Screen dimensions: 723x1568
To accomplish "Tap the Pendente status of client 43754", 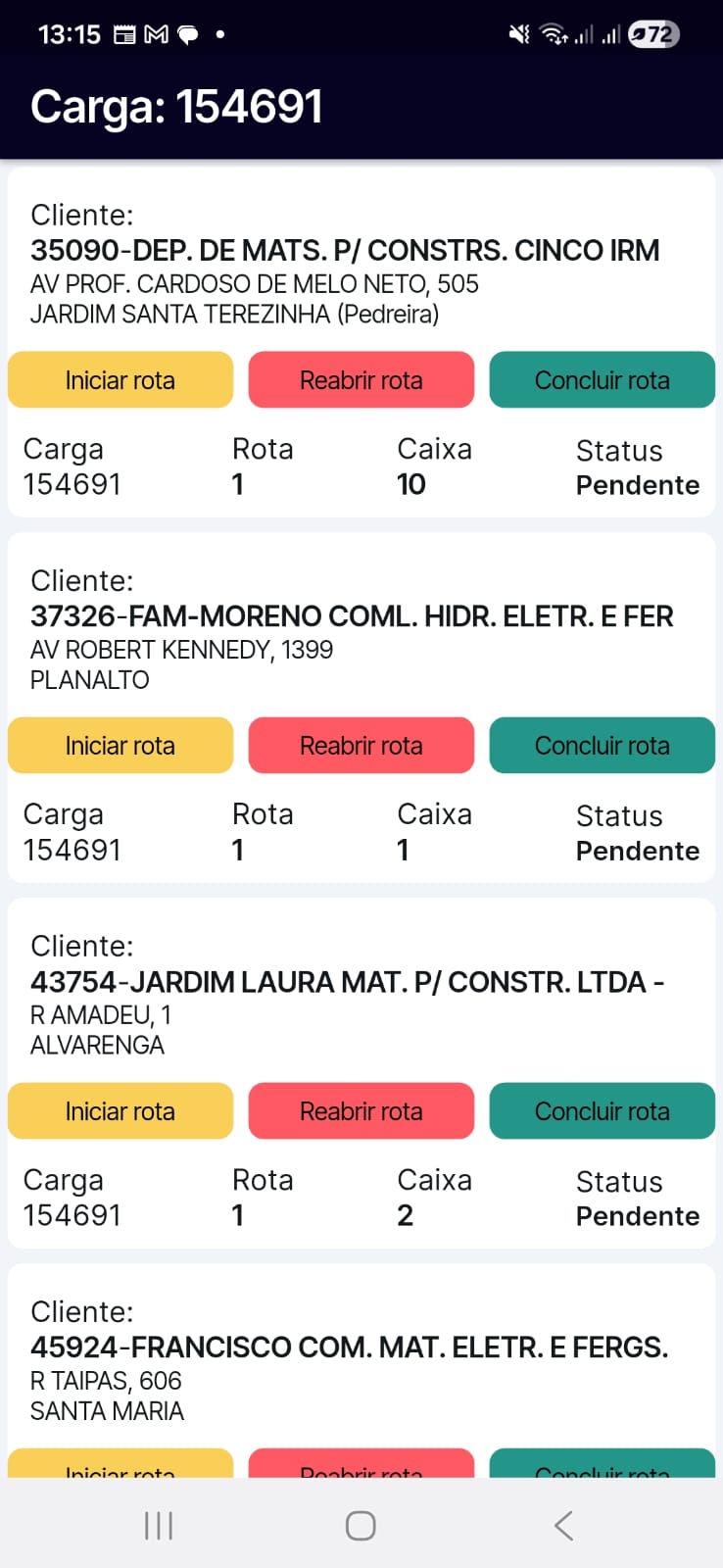I will tap(637, 1215).
